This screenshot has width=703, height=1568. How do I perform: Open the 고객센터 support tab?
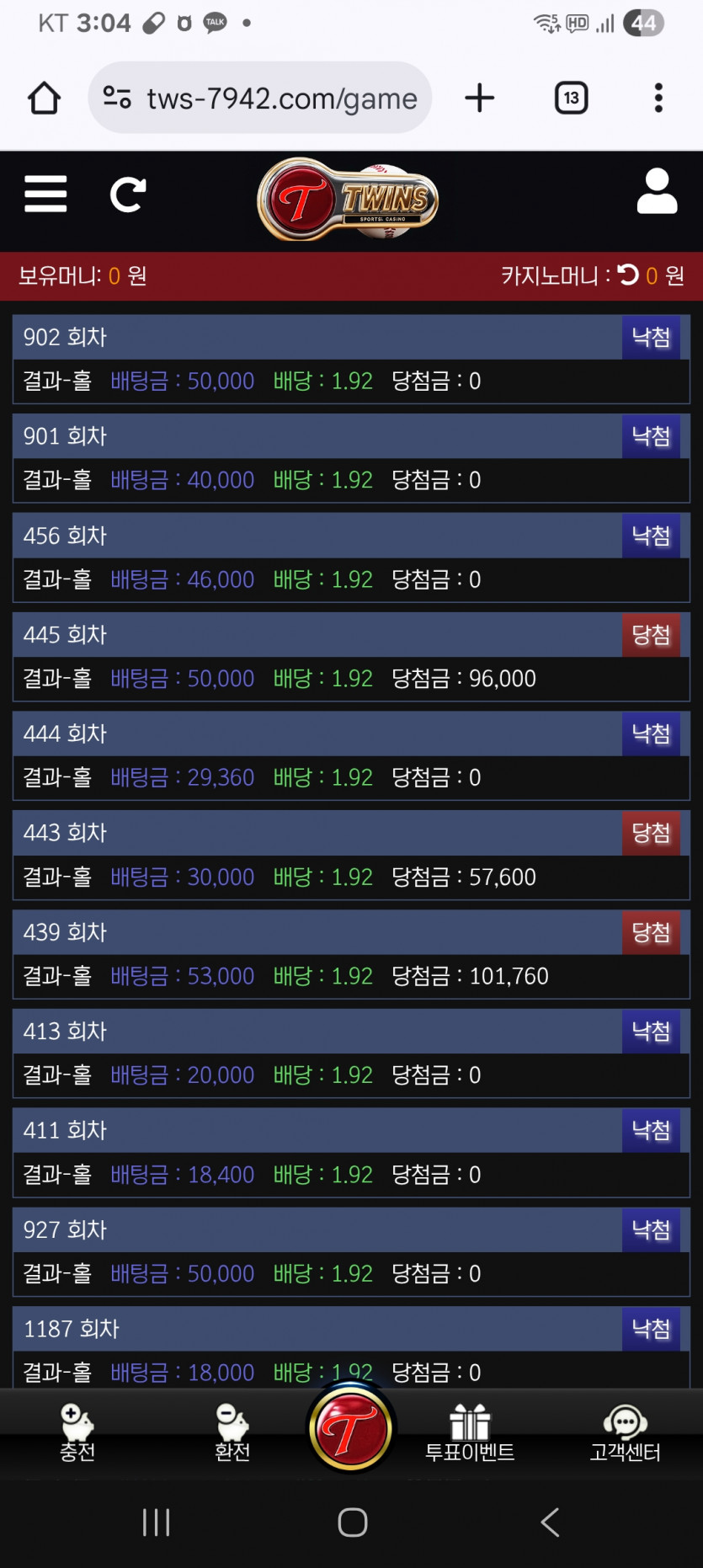coord(625,1433)
